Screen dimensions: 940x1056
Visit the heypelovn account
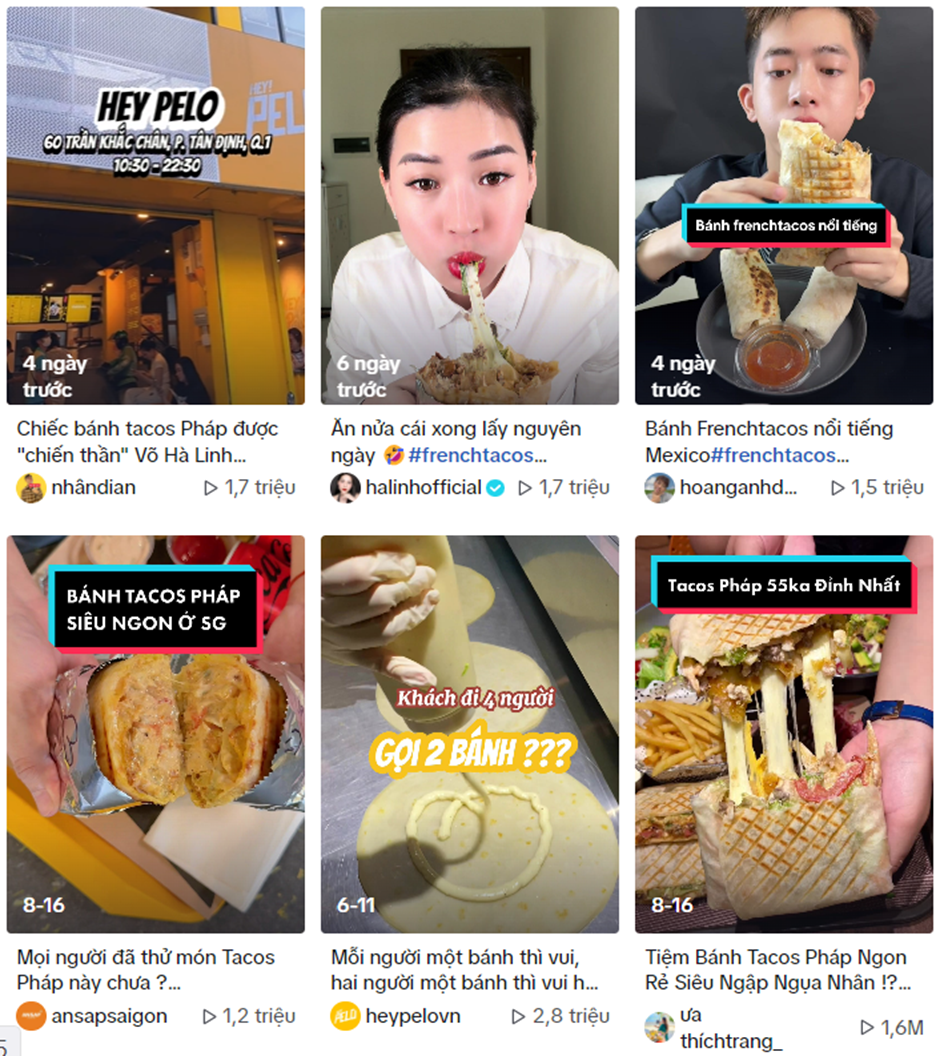pyautogui.click(x=412, y=1016)
